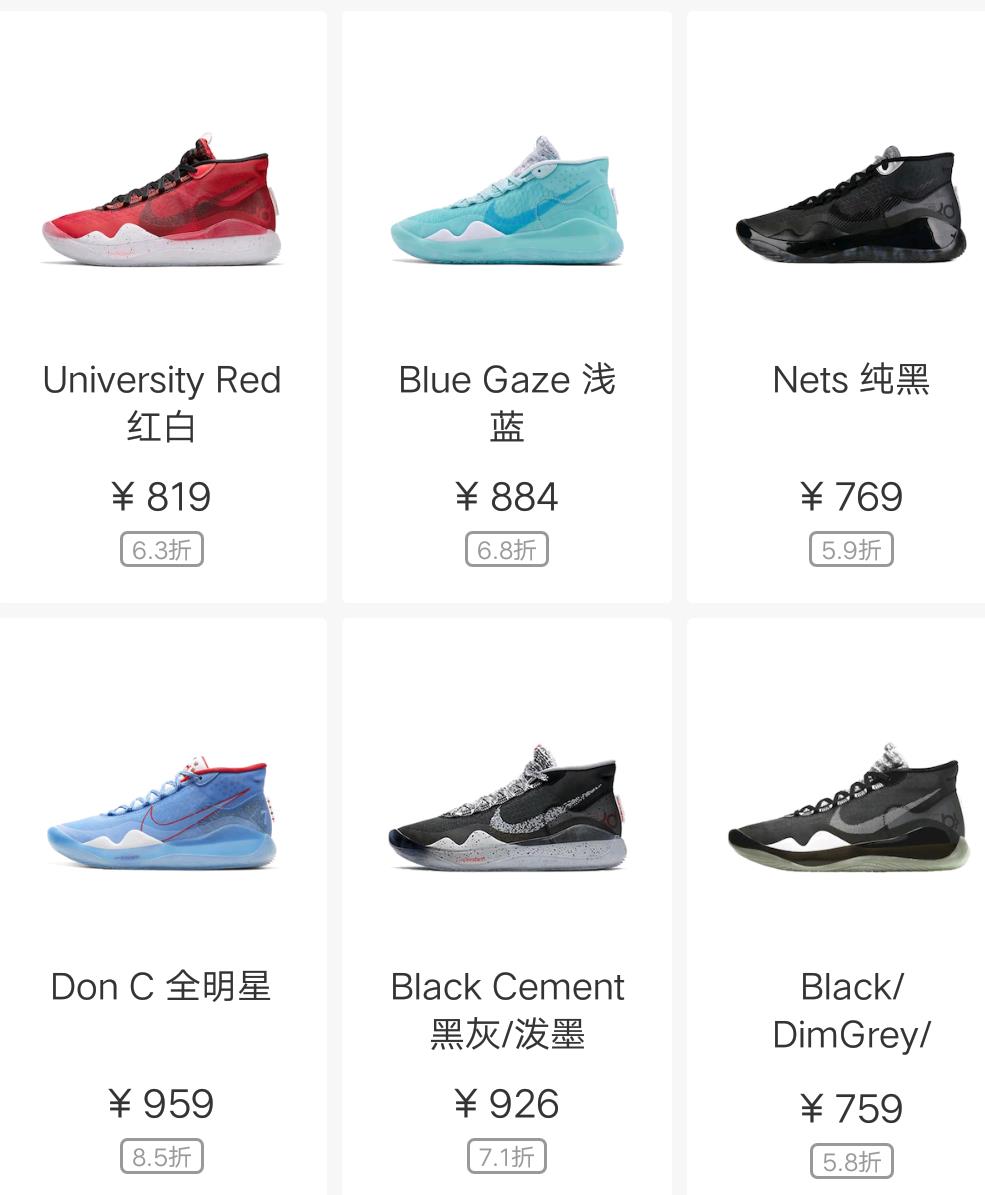985x1195 pixels.
Task: Tap the Black Cement 黑灰/泼墨 card
Action: (507, 900)
